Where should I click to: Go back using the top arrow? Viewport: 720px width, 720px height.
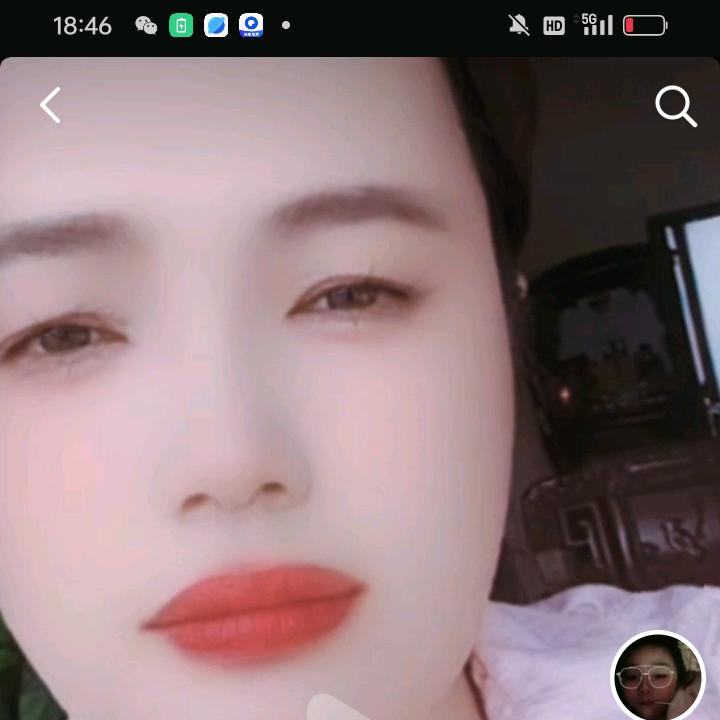click(x=51, y=105)
